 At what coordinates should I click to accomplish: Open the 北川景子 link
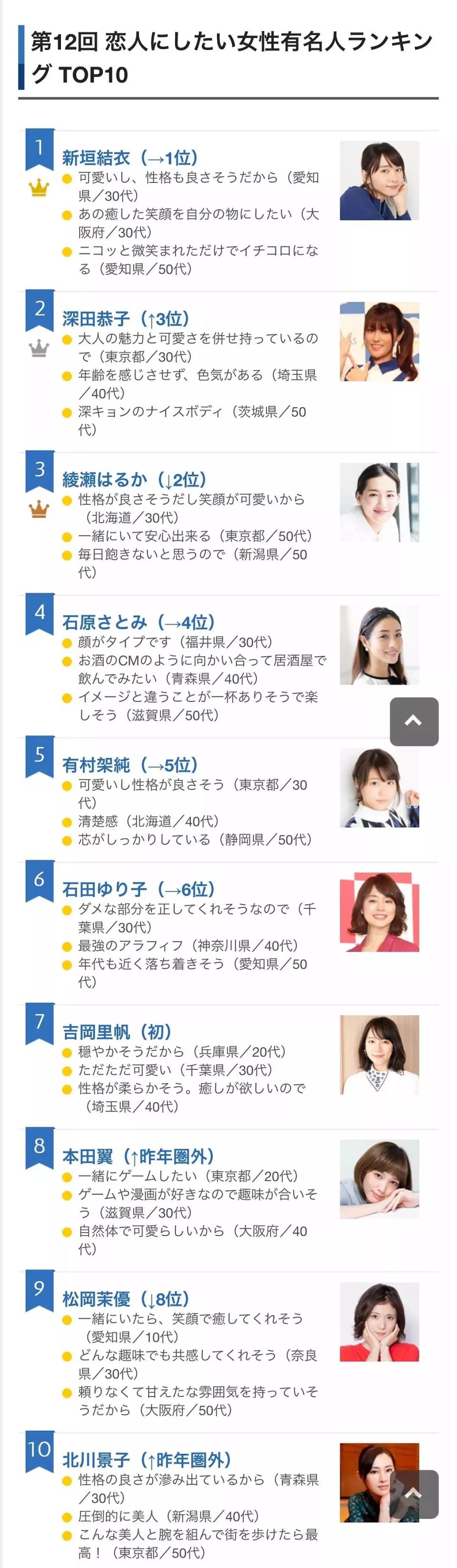tap(96, 1460)
